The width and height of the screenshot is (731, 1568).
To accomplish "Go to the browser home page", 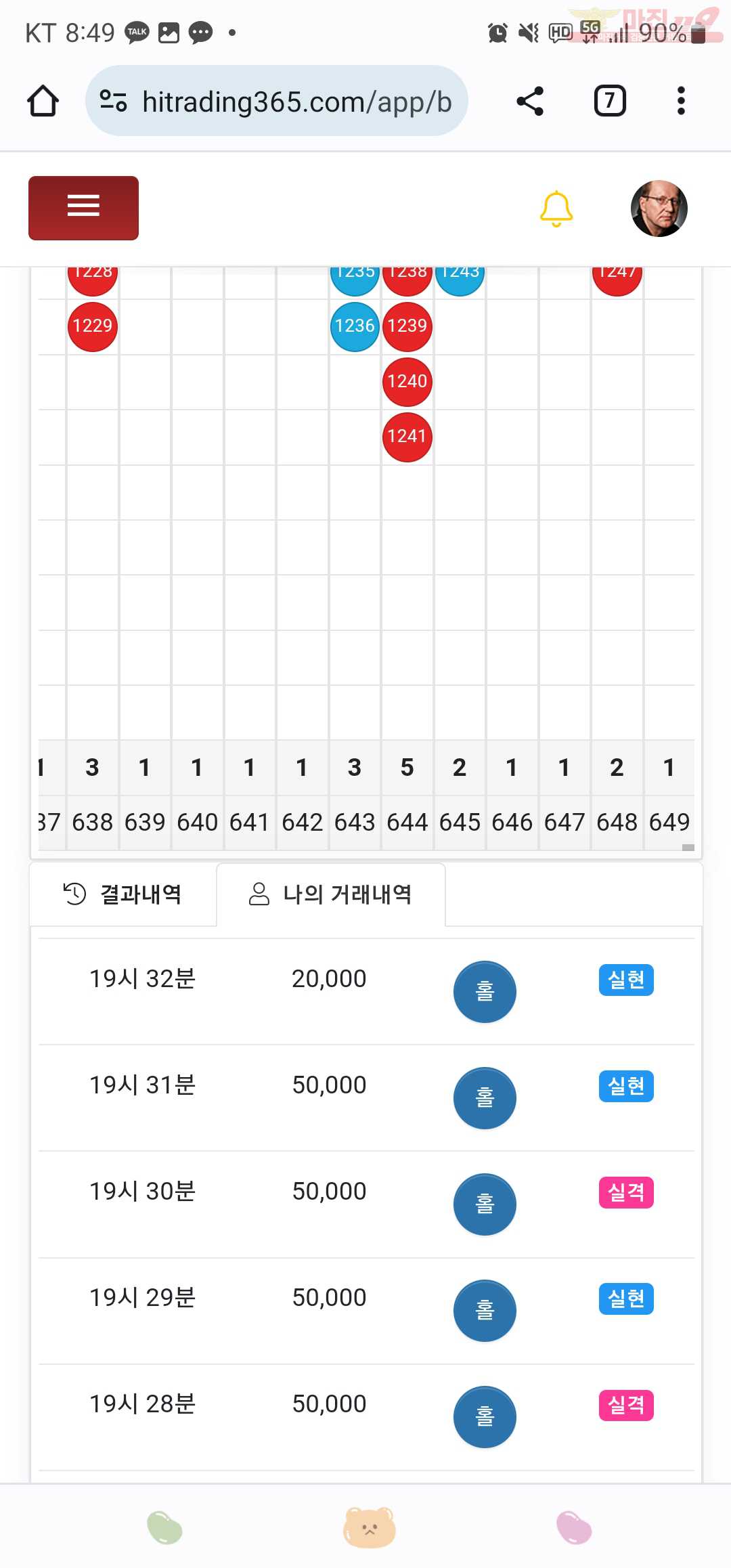I will point(43,101).
